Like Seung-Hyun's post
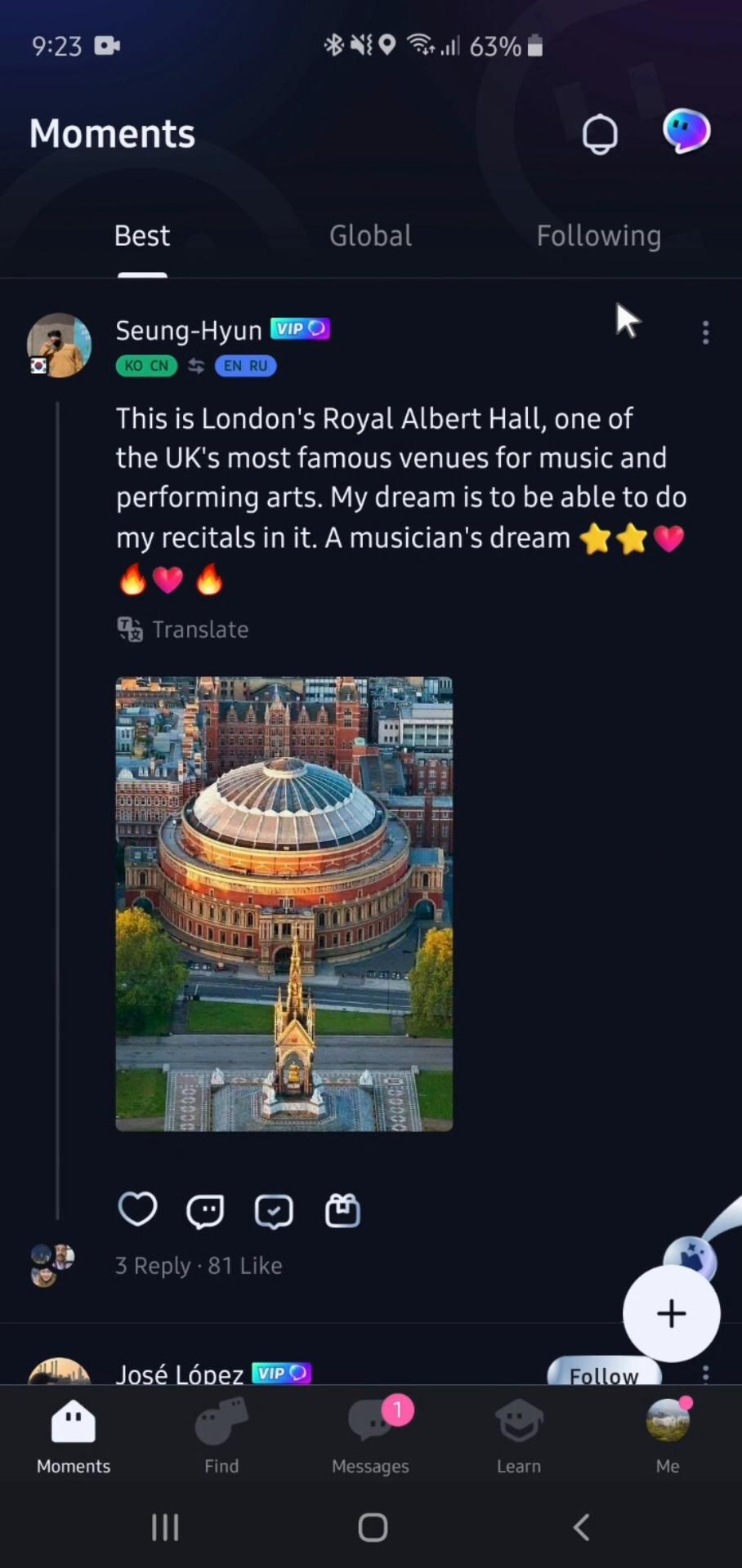The image size is (742, 1568). pos(137,1209)
